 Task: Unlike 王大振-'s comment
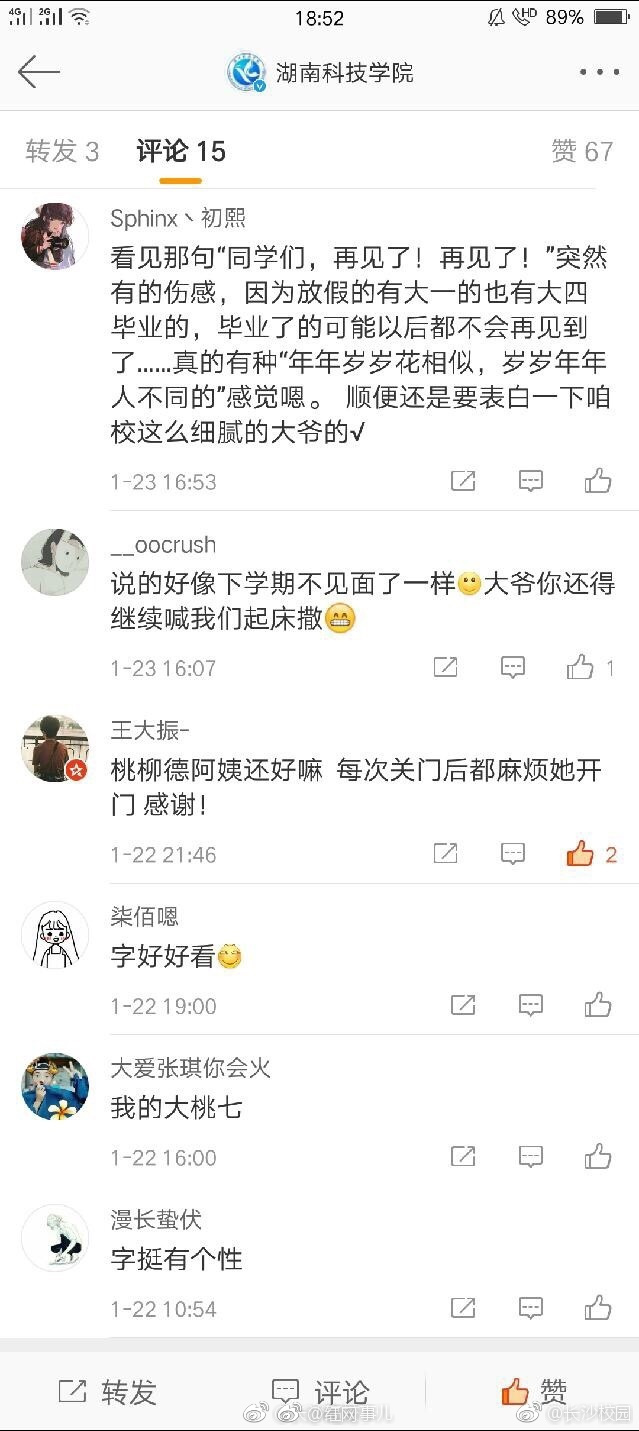pos(581,854)
